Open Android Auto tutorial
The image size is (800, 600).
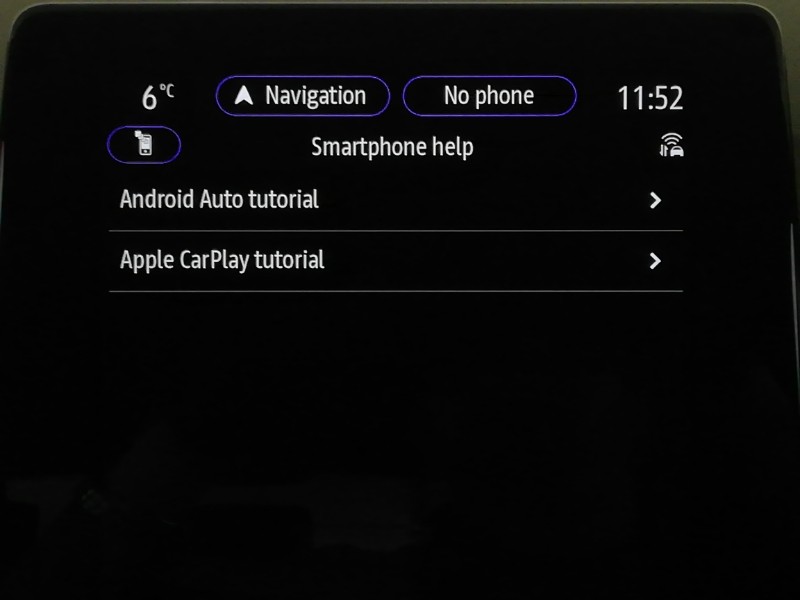point(395,200)
